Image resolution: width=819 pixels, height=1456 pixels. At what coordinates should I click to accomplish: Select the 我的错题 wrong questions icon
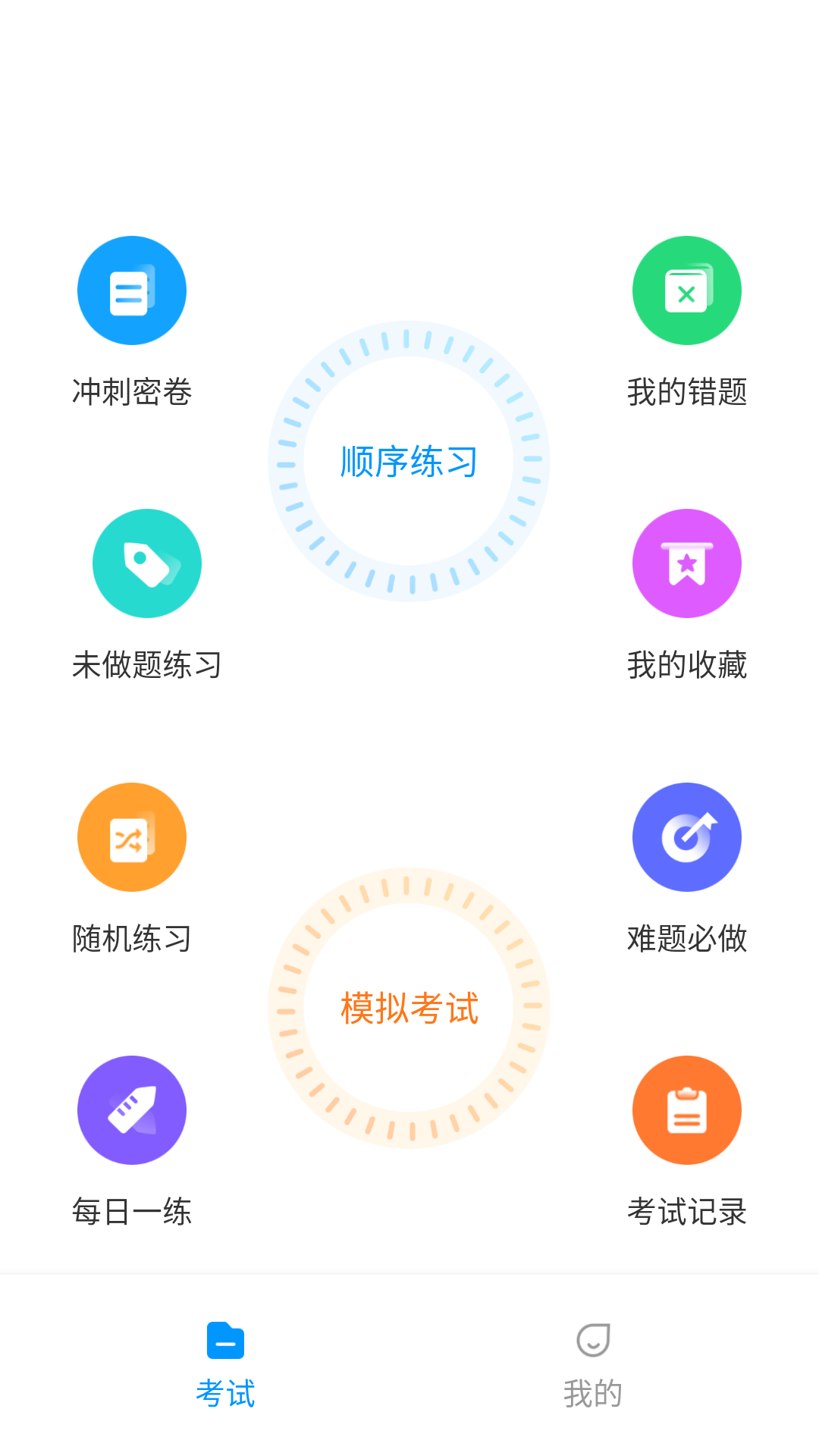point(687,290)
